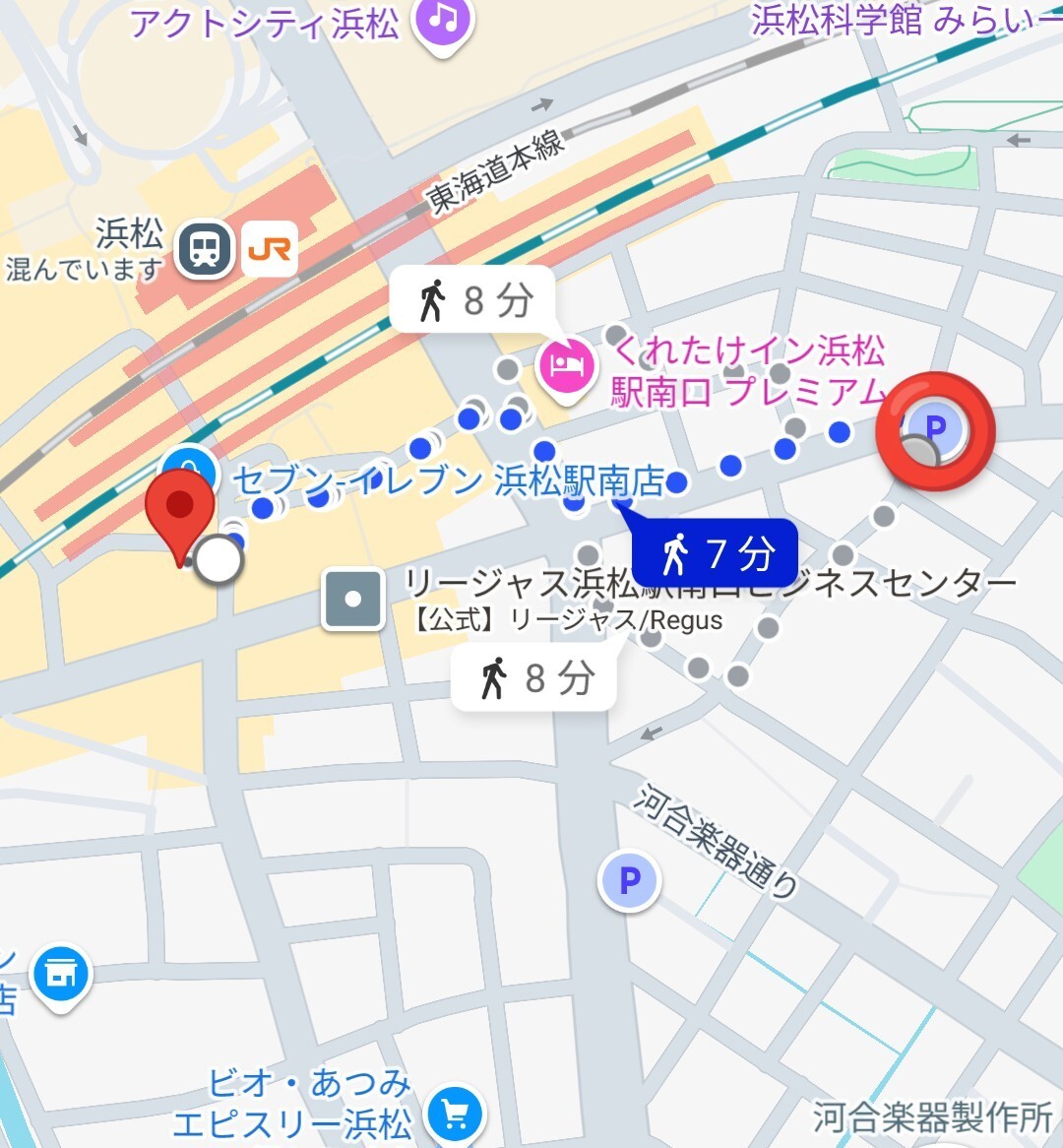The height and width of the screenshot is (1148, 1063).
Task: Open the リージャス浜松駅南口ビジネスセンター square marker
Action: pyautogui.click(x=353, y=599)
